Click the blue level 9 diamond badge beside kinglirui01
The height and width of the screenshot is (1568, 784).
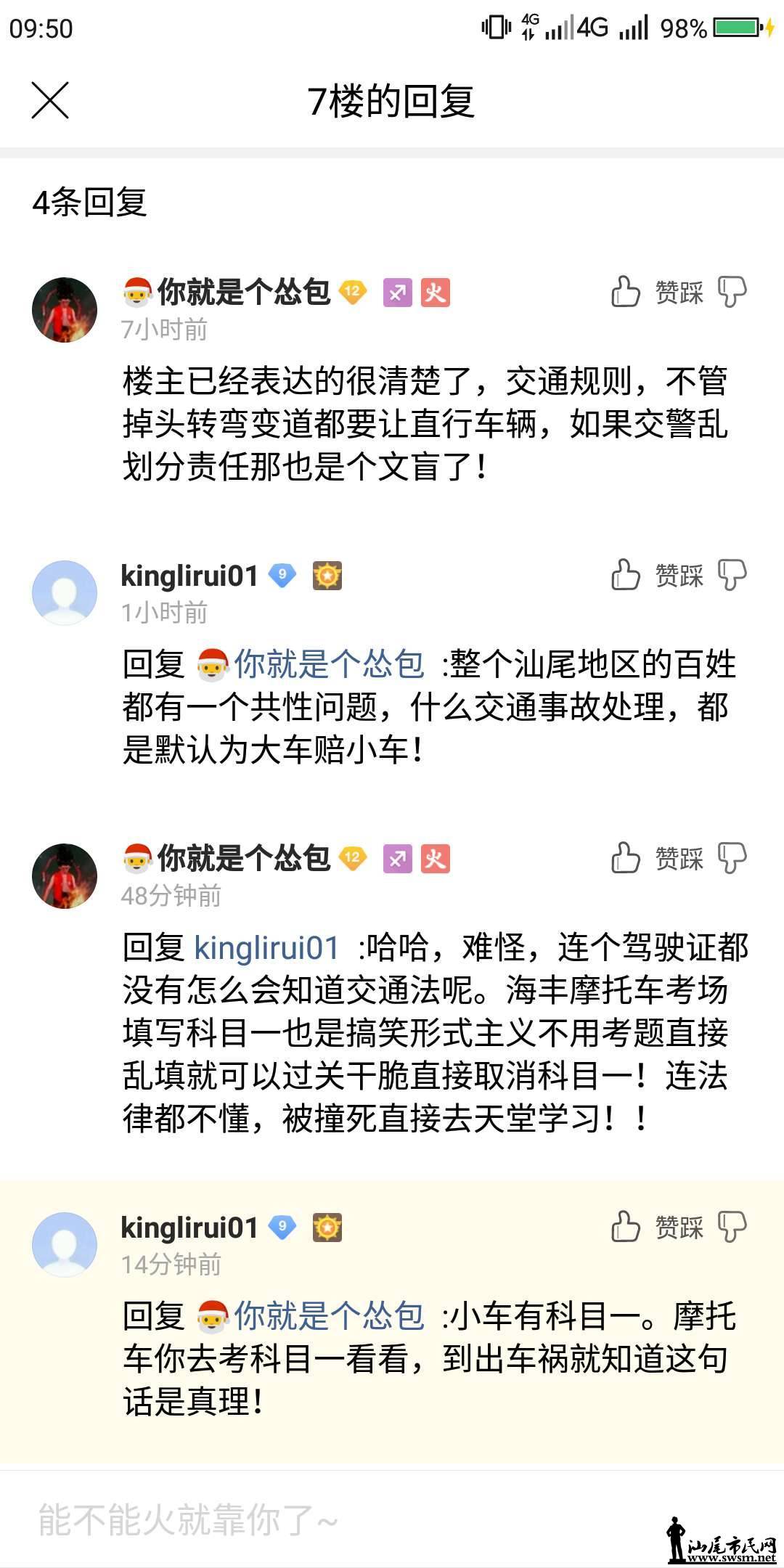[281, 576]
